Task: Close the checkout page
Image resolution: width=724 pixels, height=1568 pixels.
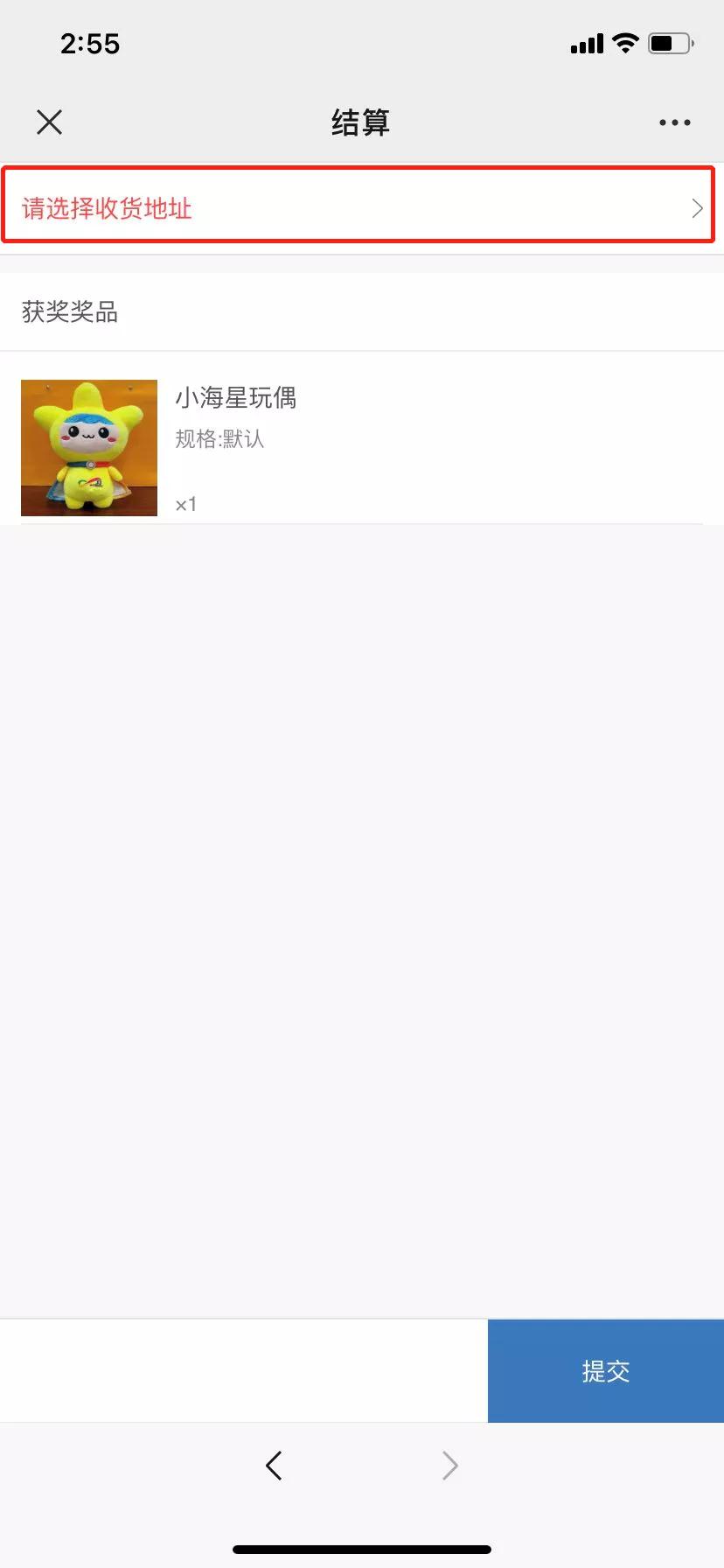Action: 50,122
